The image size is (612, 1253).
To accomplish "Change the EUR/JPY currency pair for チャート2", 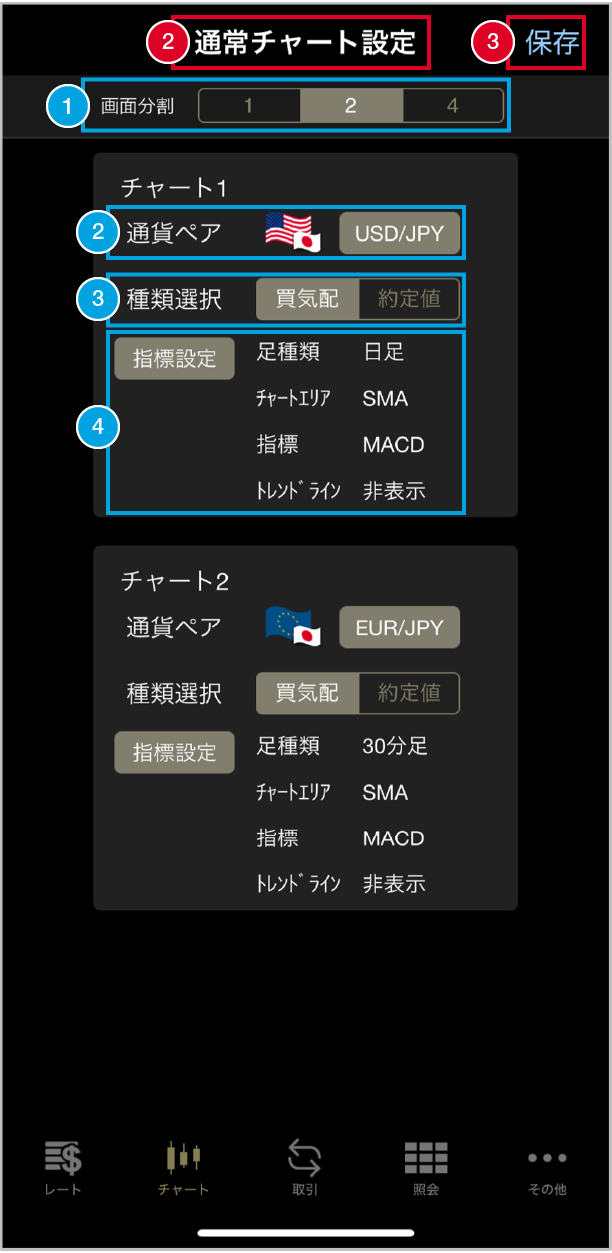I will click(399, 628).
